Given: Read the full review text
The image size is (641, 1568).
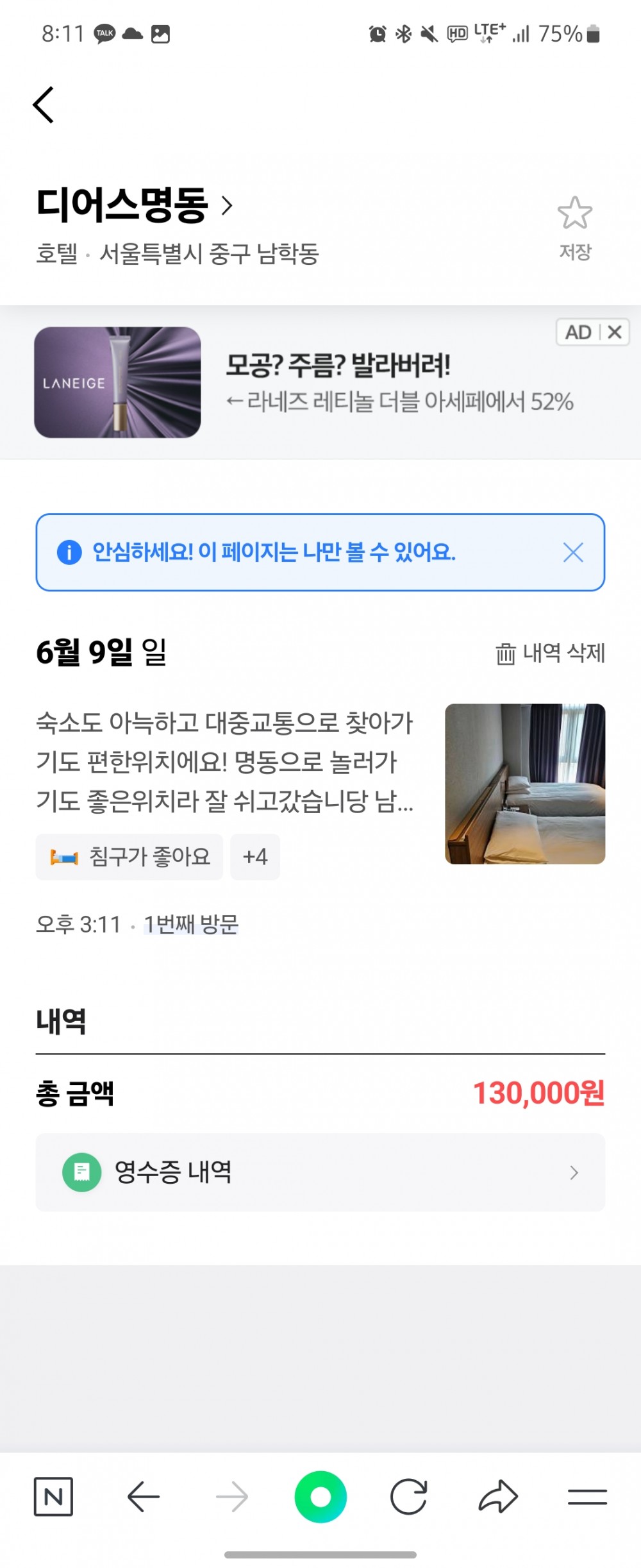Looking at the screenshot, I should pyautogui.click(x=224, y=762).
